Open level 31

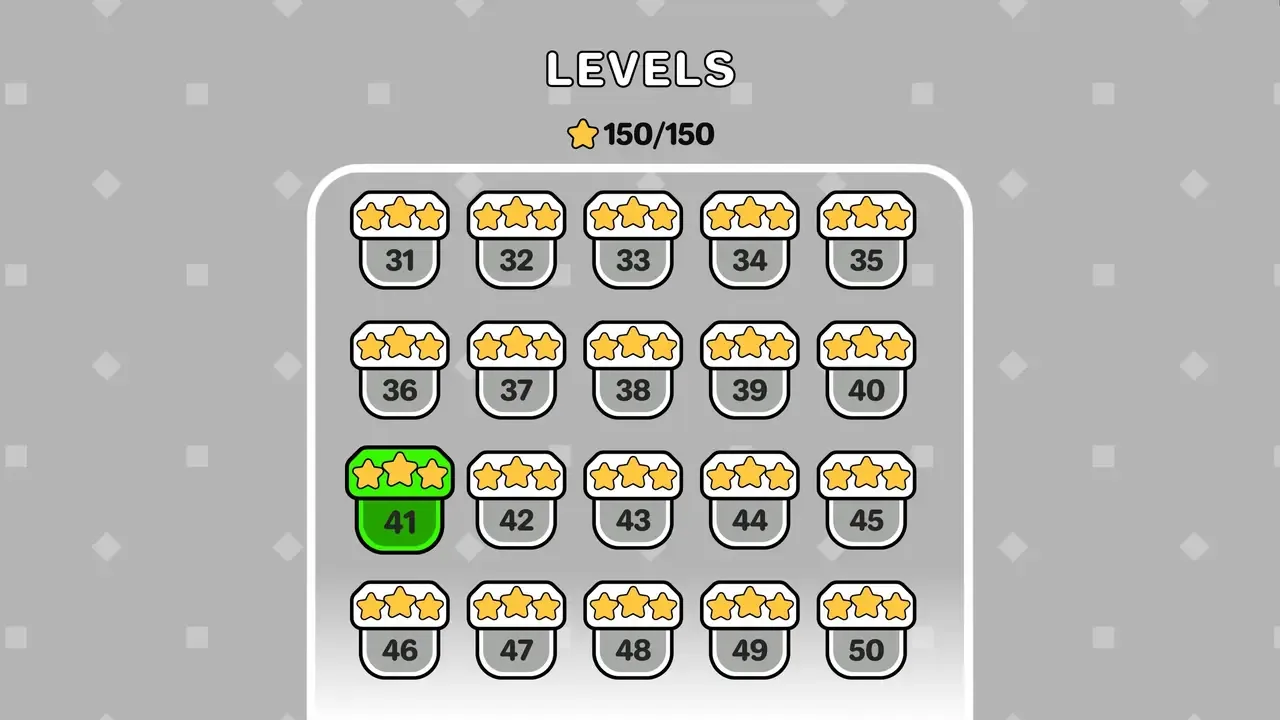(x=400, y=241)
